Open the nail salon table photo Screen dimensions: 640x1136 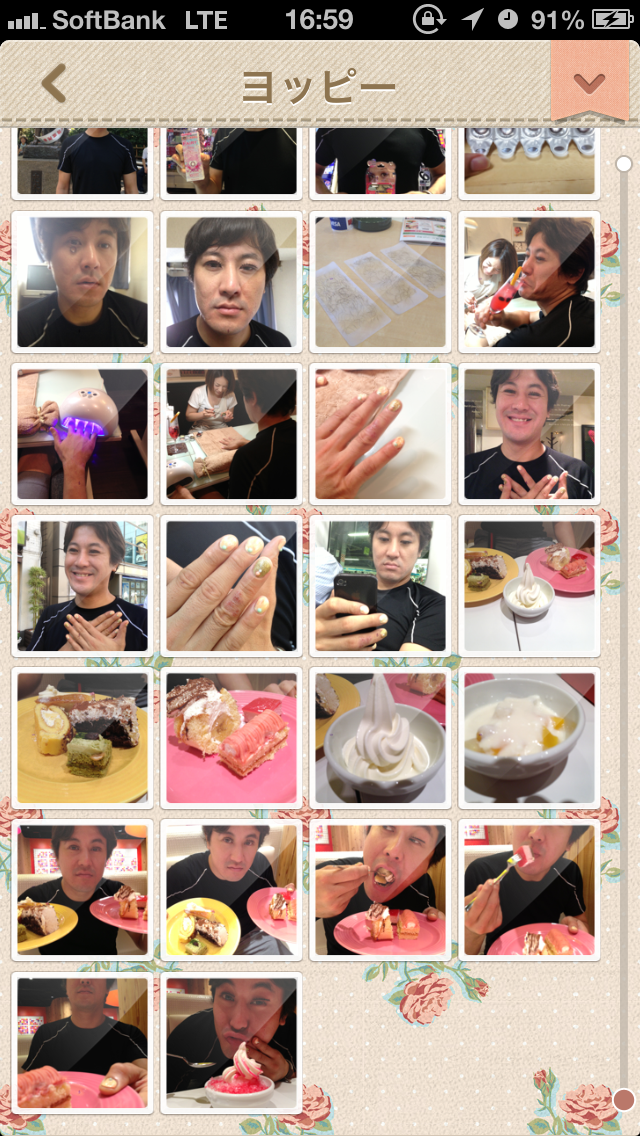point(231,434)
